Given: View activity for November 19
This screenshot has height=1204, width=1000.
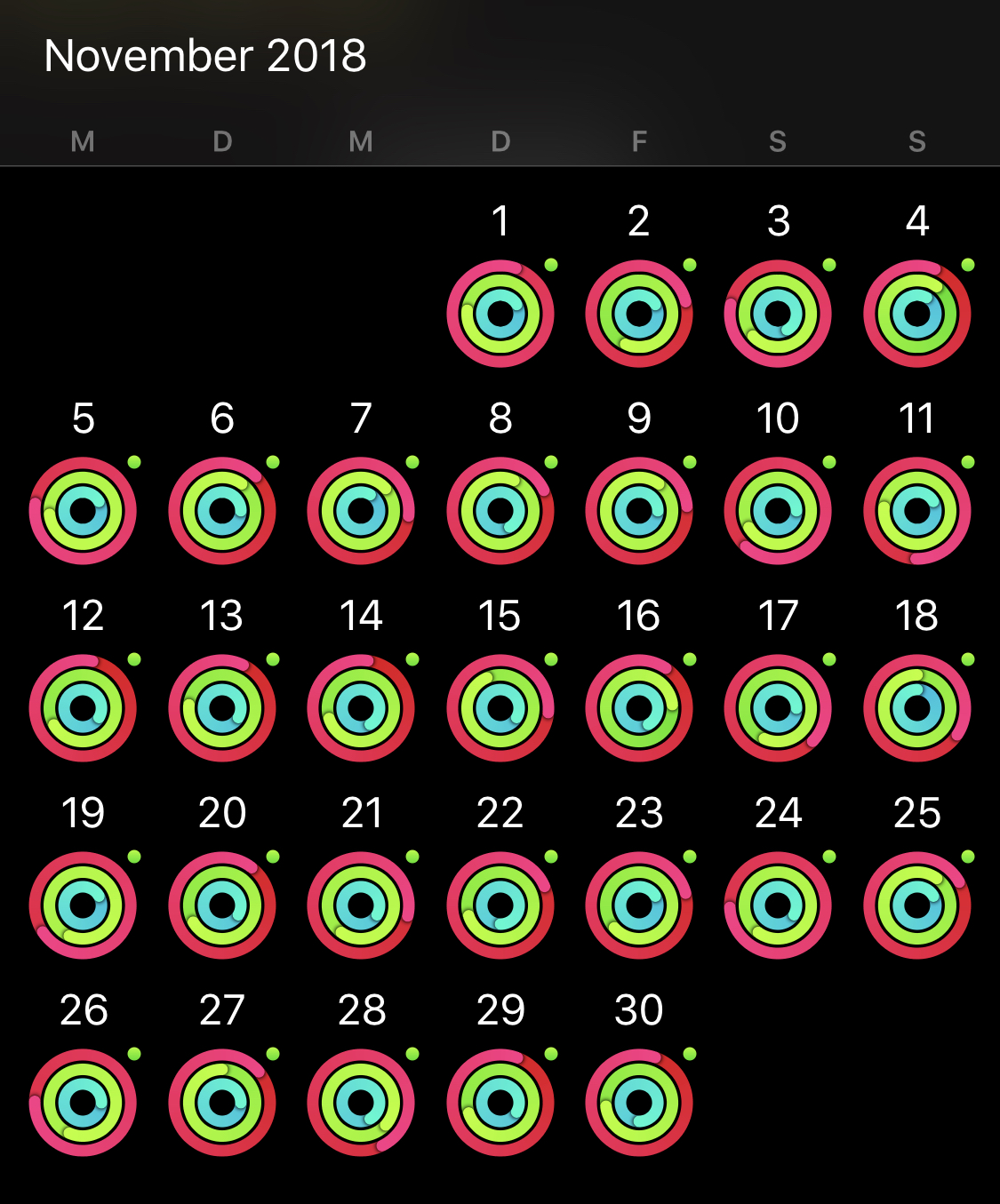Looking at the screenshot, I should 83,905.
